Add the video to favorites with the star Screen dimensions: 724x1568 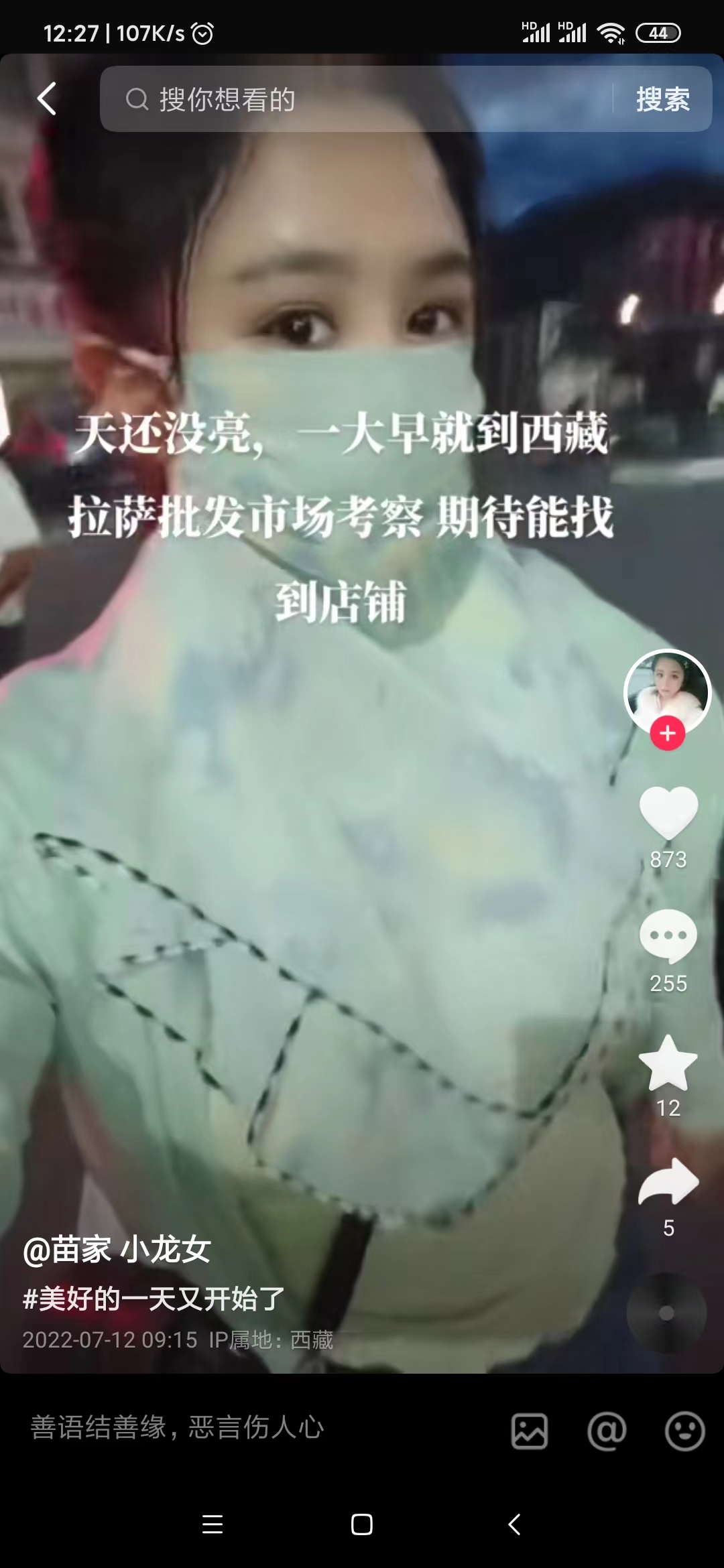(x=668, y=1063)
